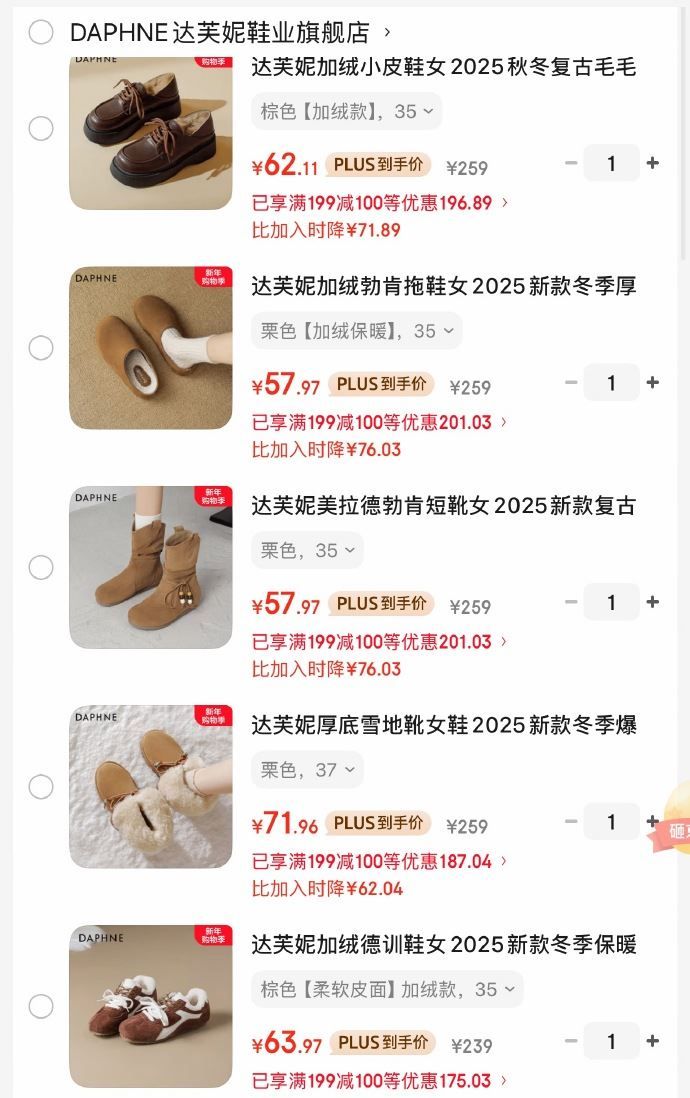Check the 达芙妮加绒勃肯拖鞋女 item checkbox

41,348
